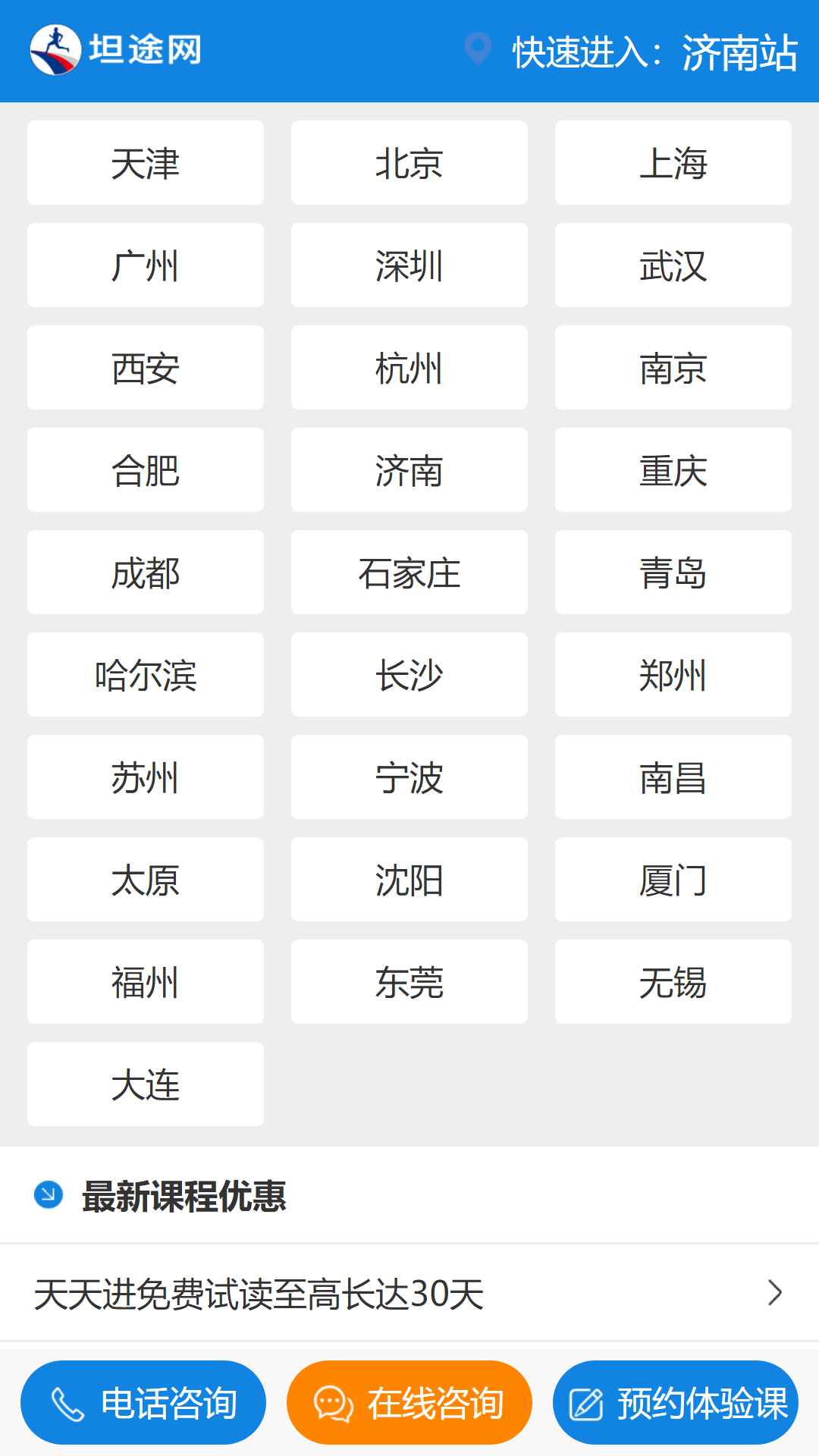Pick 西安 from the list
This screenshot has height=1456, width=819.
(146, 368)
